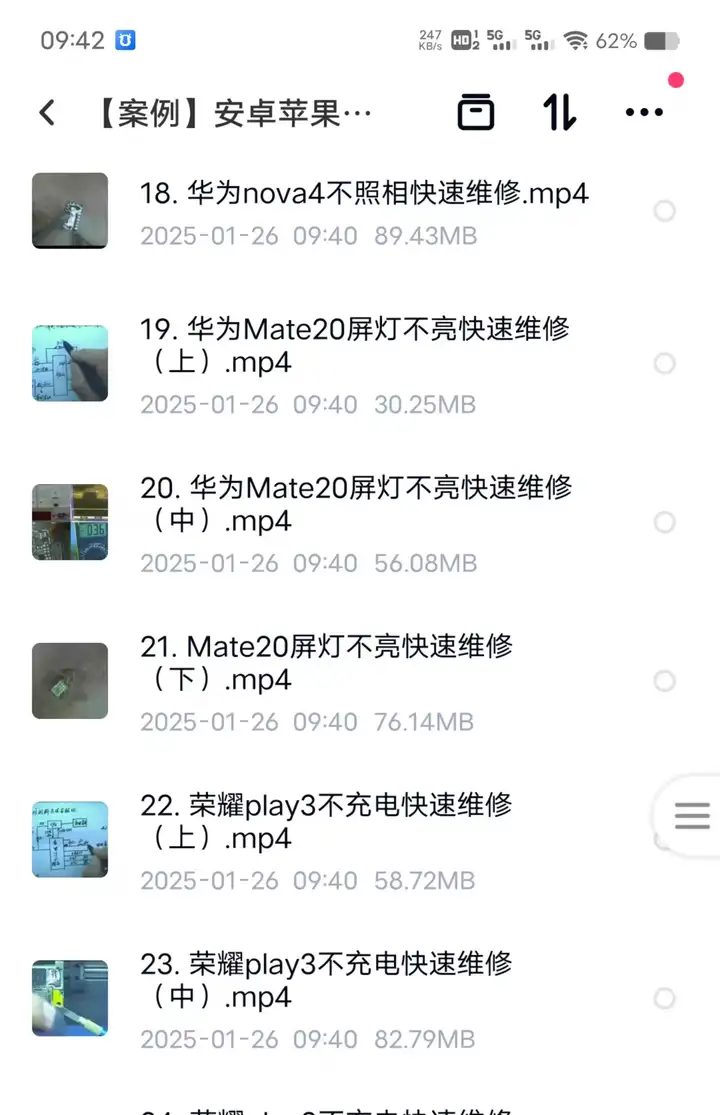Check the circle for Mate20 屏灯（上）video
Screen dimensions: 720x1115
tap(664, 363)
